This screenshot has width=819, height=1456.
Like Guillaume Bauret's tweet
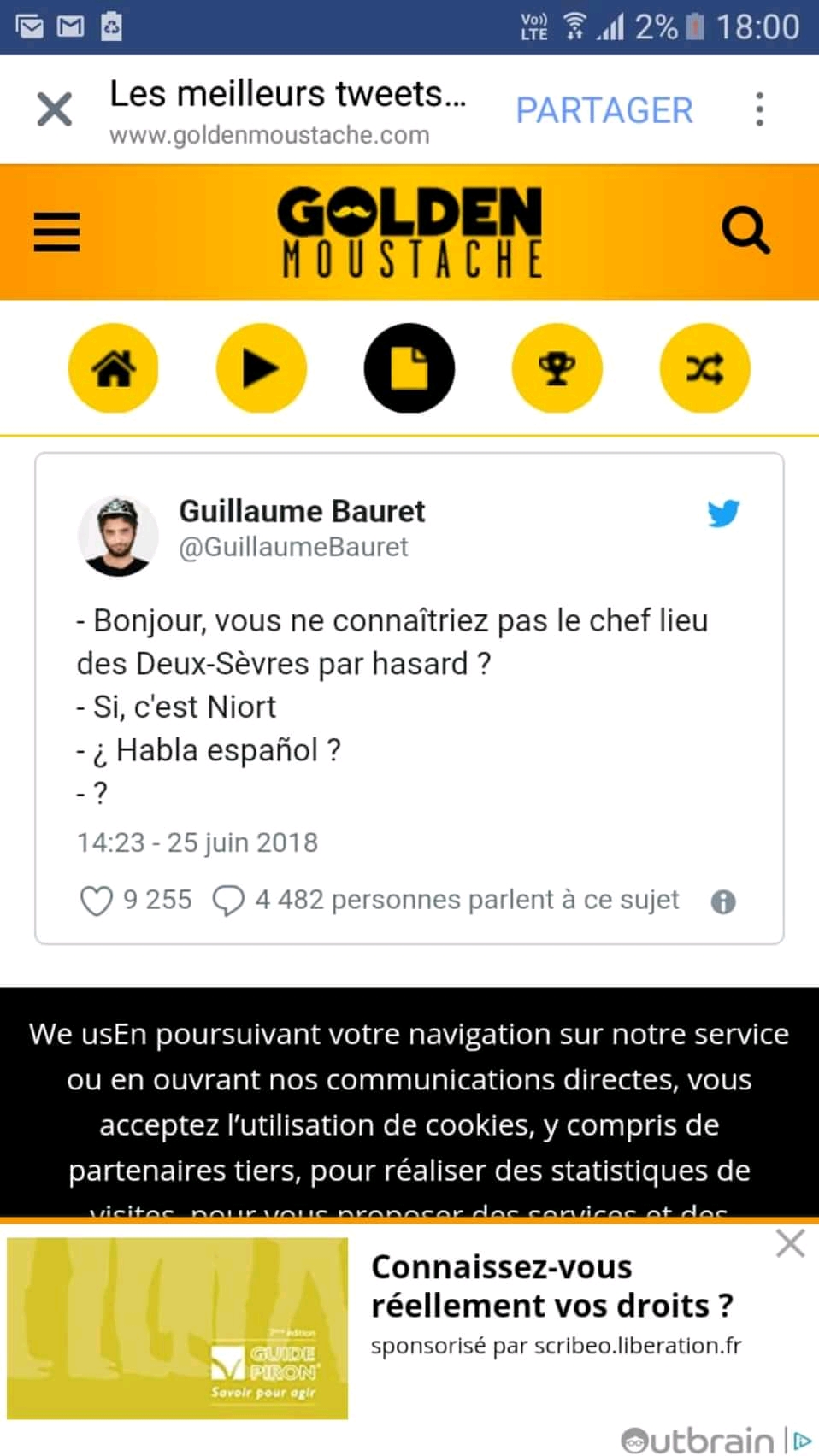96,901
